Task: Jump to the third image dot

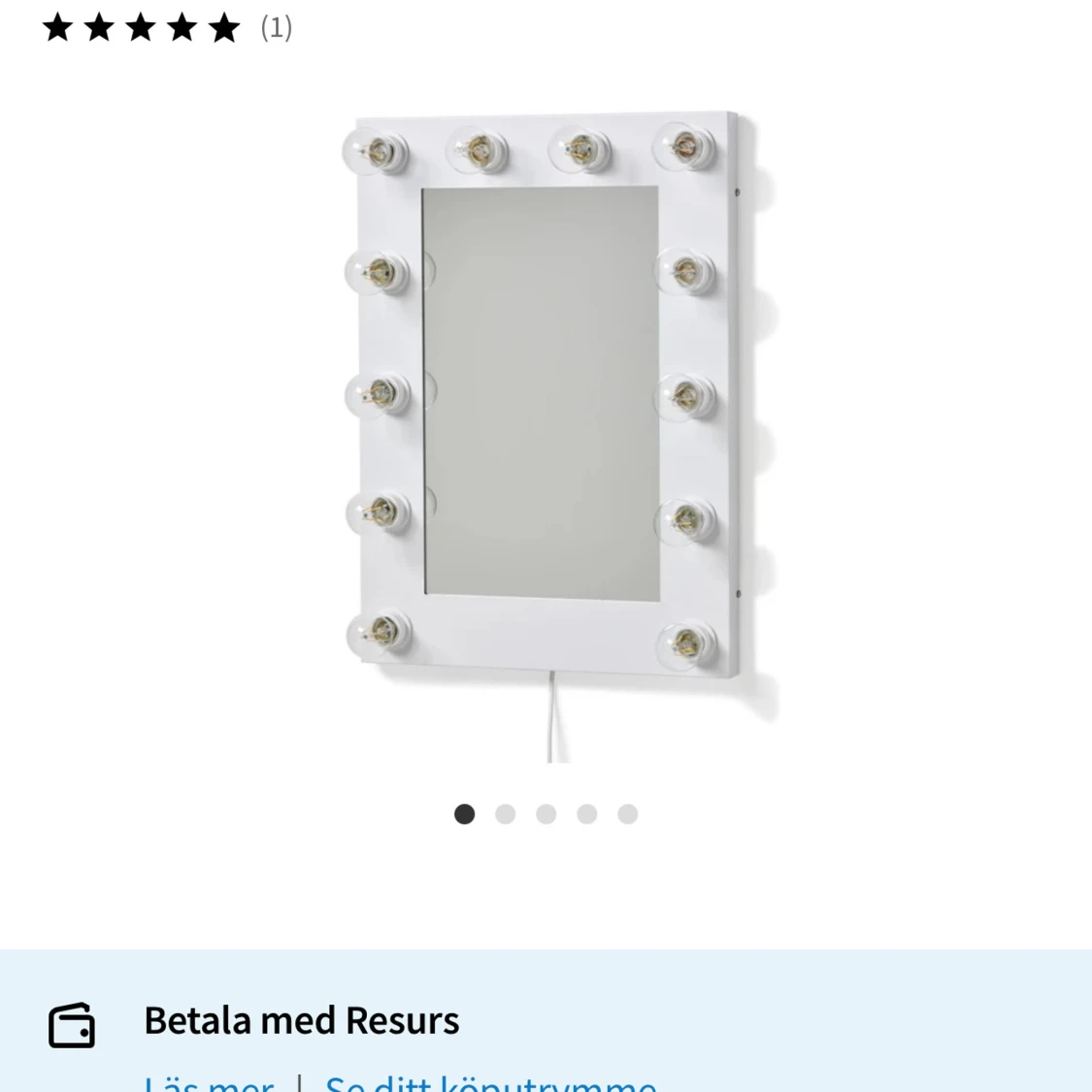Action: click(546, 814)
